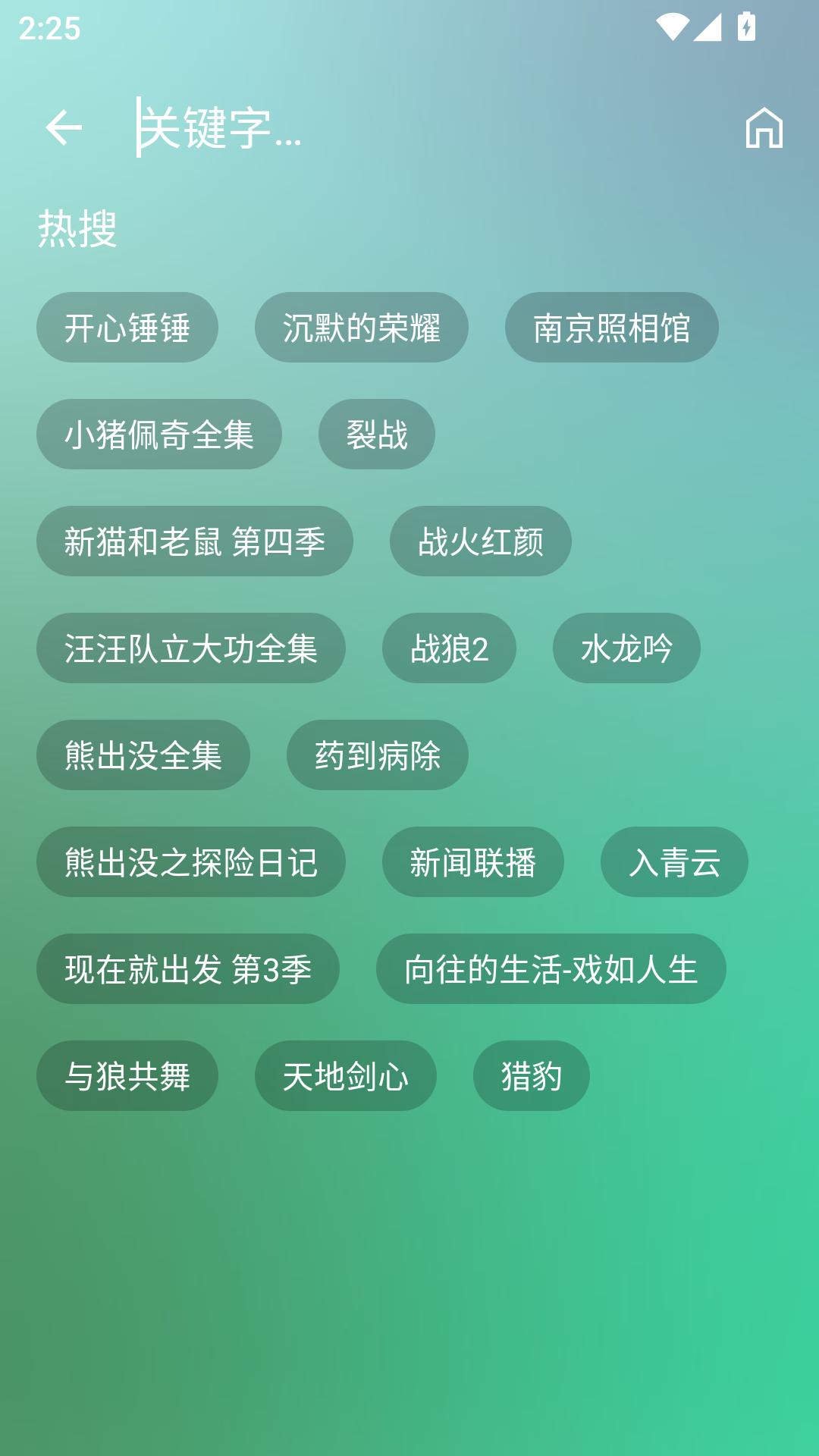Viewport: 819px width, 1456px height.
Task: Click the 药到病除 chip
Action: [377, 755]
